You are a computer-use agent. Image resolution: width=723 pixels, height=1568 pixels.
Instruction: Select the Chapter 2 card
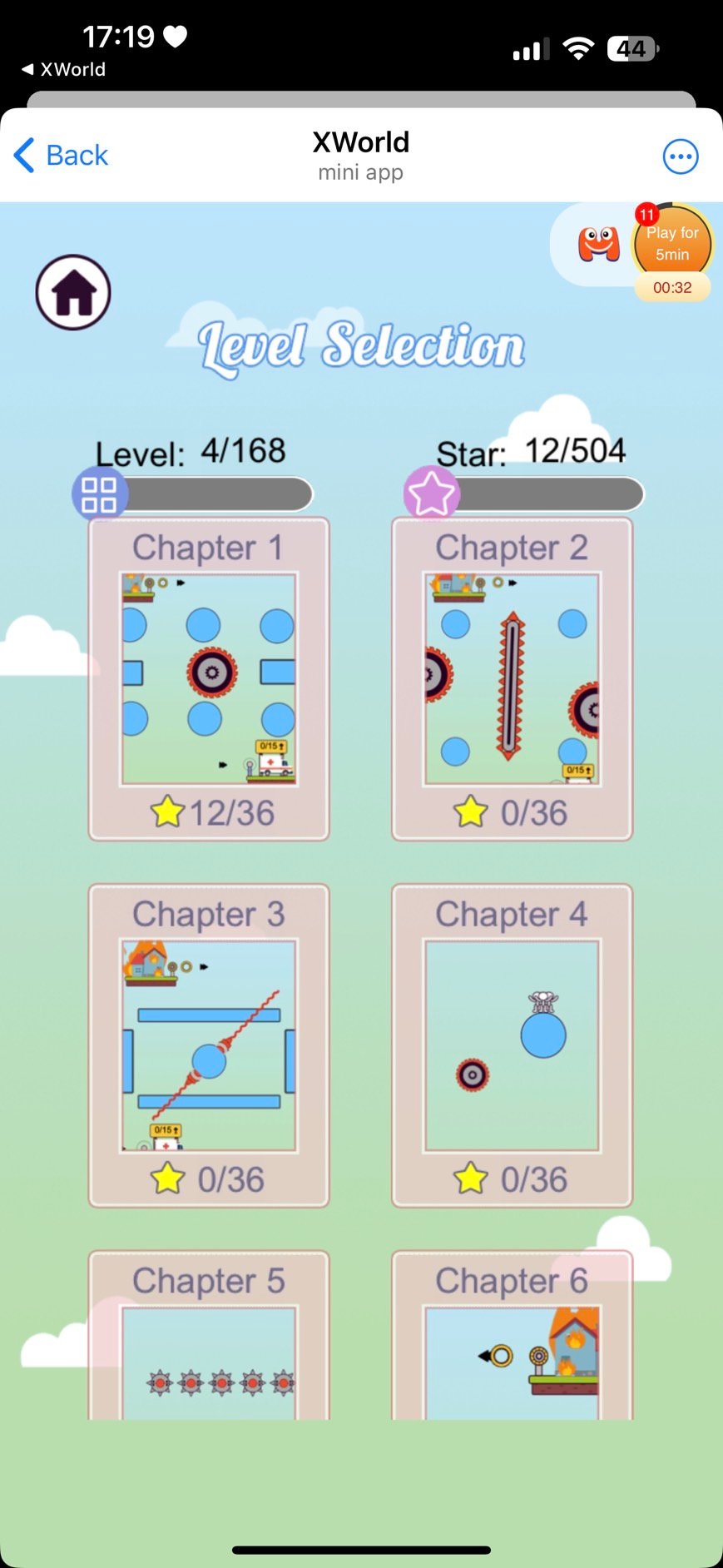click(x=512, y=678)
